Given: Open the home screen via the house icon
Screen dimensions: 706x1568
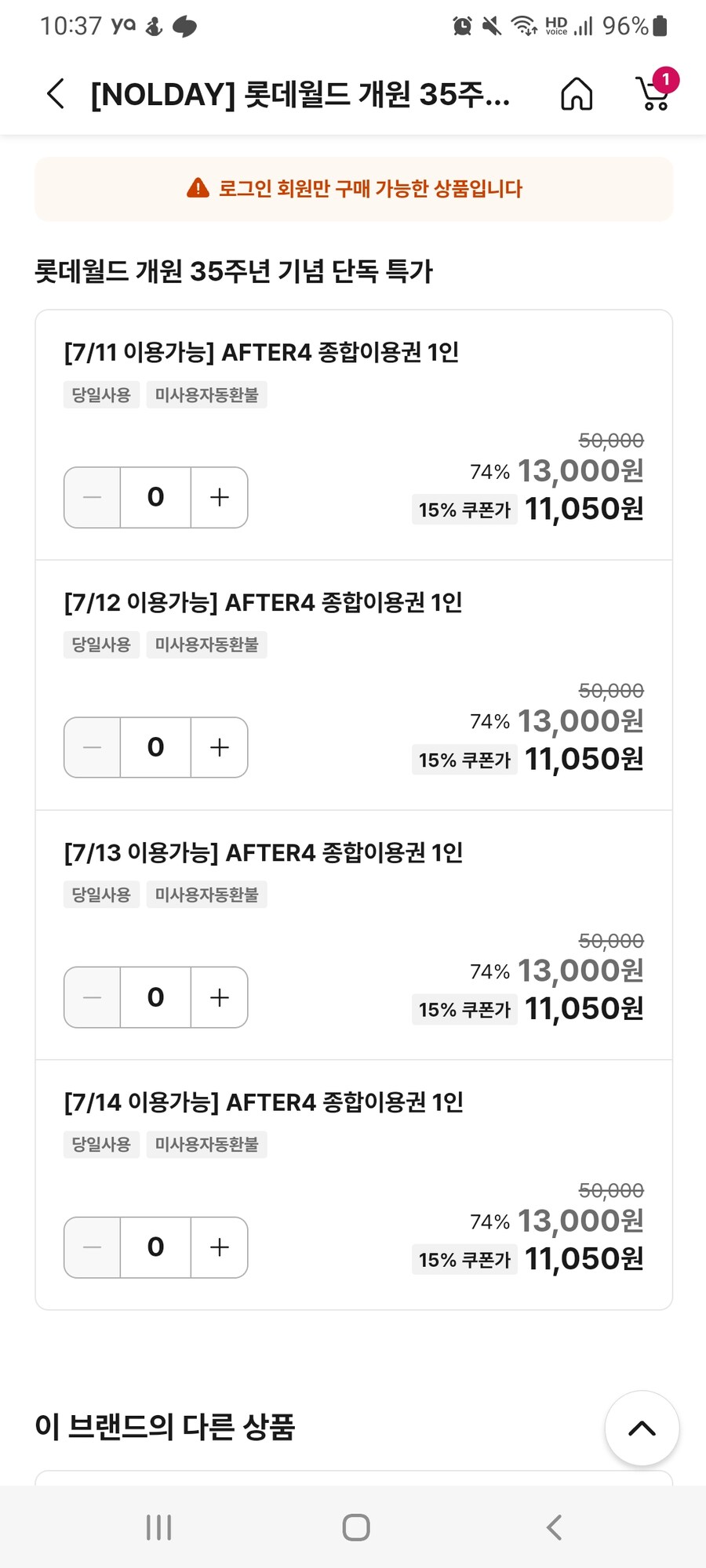Looking at the screenshot, I should click(x=577, y=95).
